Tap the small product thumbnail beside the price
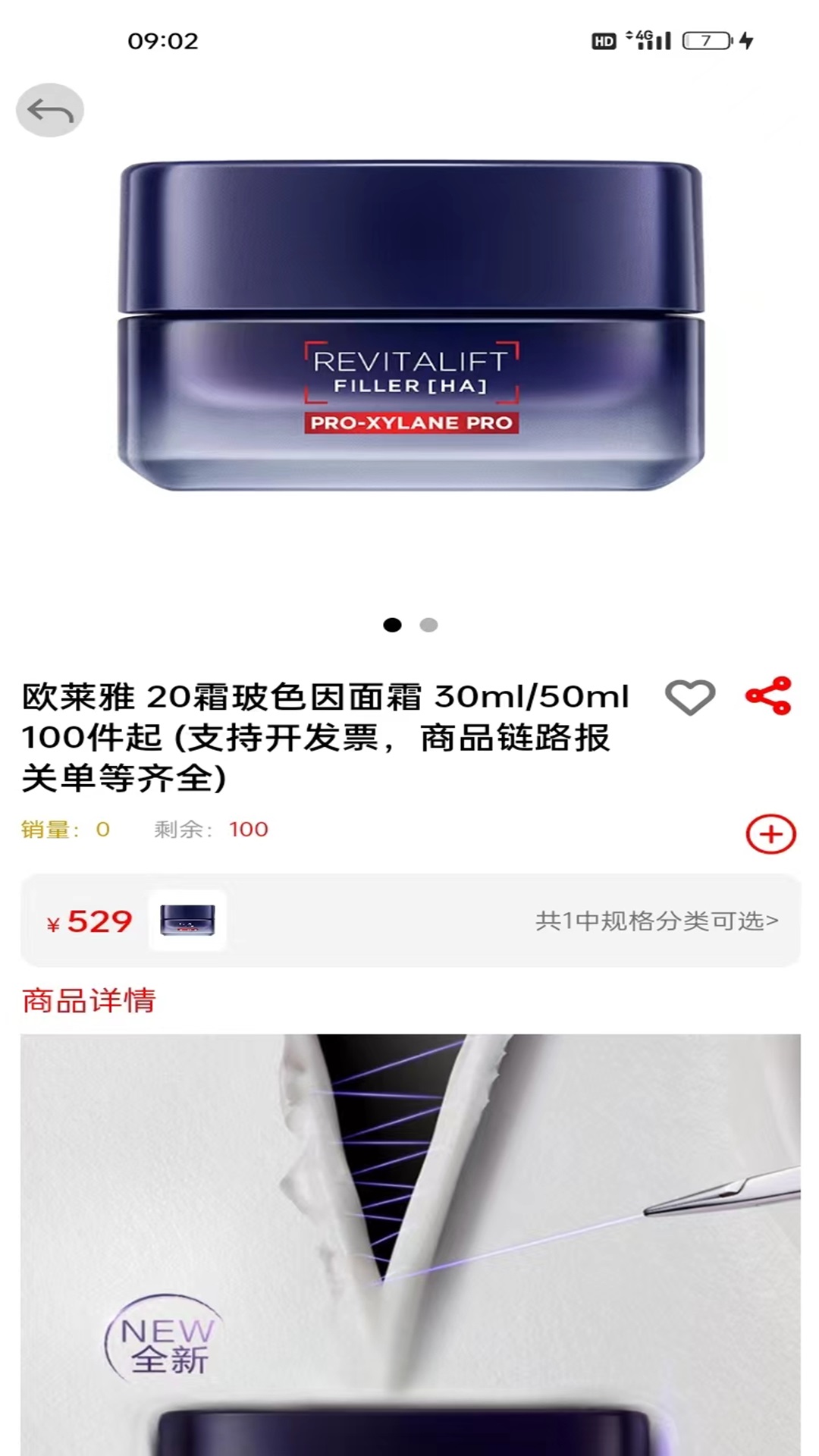 tap(187, 921)
